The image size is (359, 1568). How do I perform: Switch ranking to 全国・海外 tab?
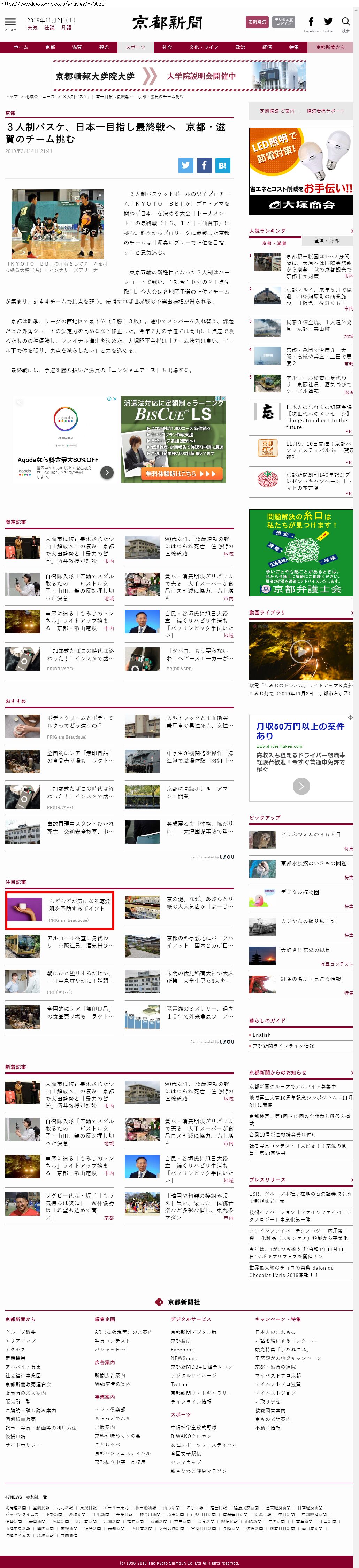point(326,241)
